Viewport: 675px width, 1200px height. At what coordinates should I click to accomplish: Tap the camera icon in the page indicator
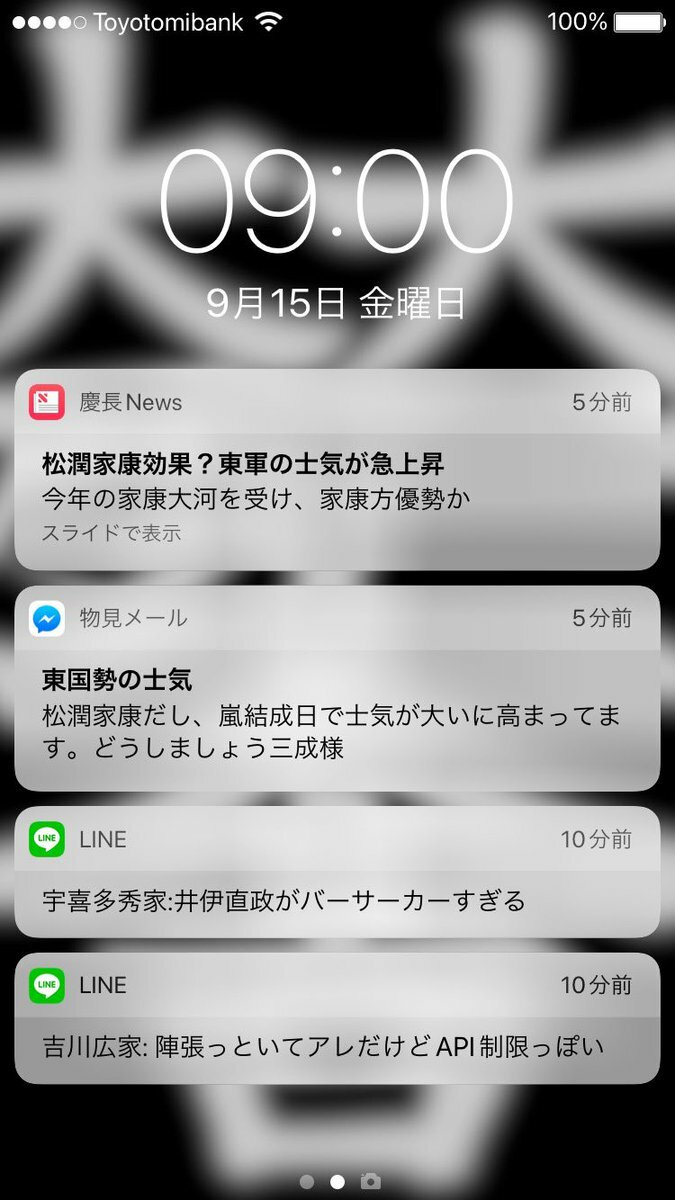click(x=371, y=1181)
